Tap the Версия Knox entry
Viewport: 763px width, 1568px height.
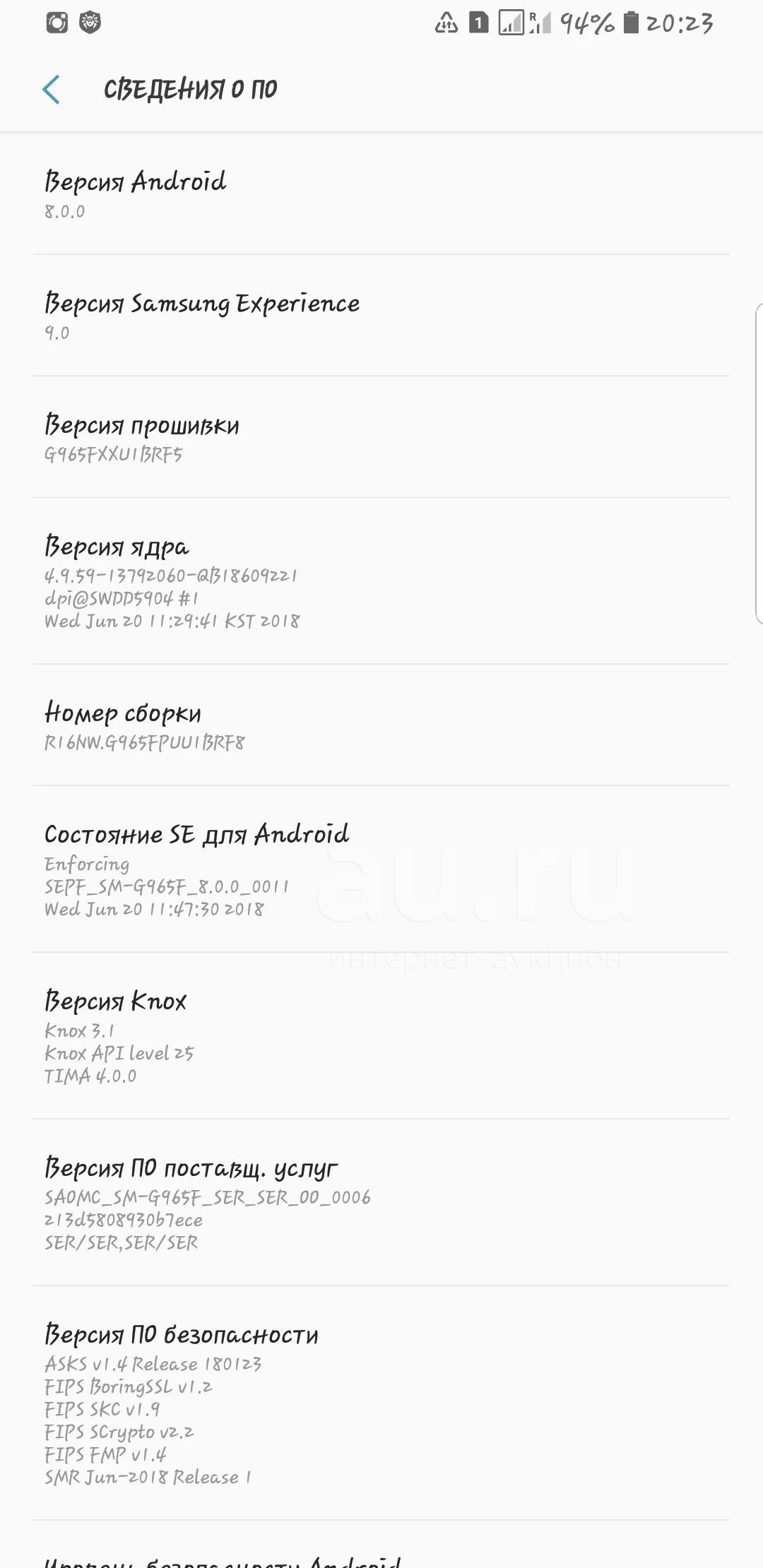click(381, 1035)
